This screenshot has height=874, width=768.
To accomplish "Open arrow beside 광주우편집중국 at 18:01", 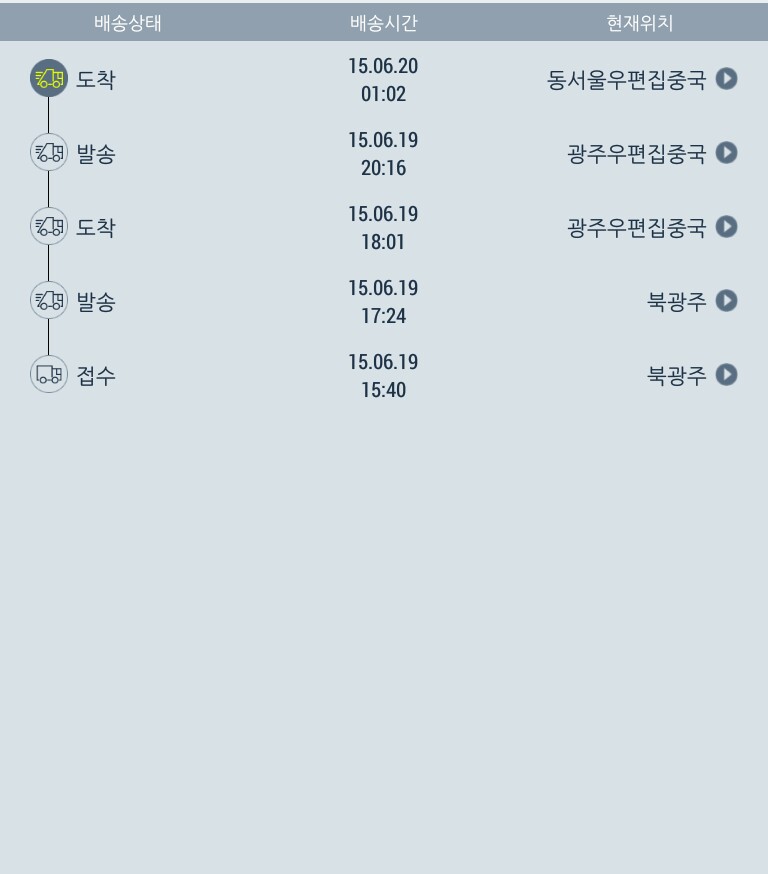I will [727, 227].
